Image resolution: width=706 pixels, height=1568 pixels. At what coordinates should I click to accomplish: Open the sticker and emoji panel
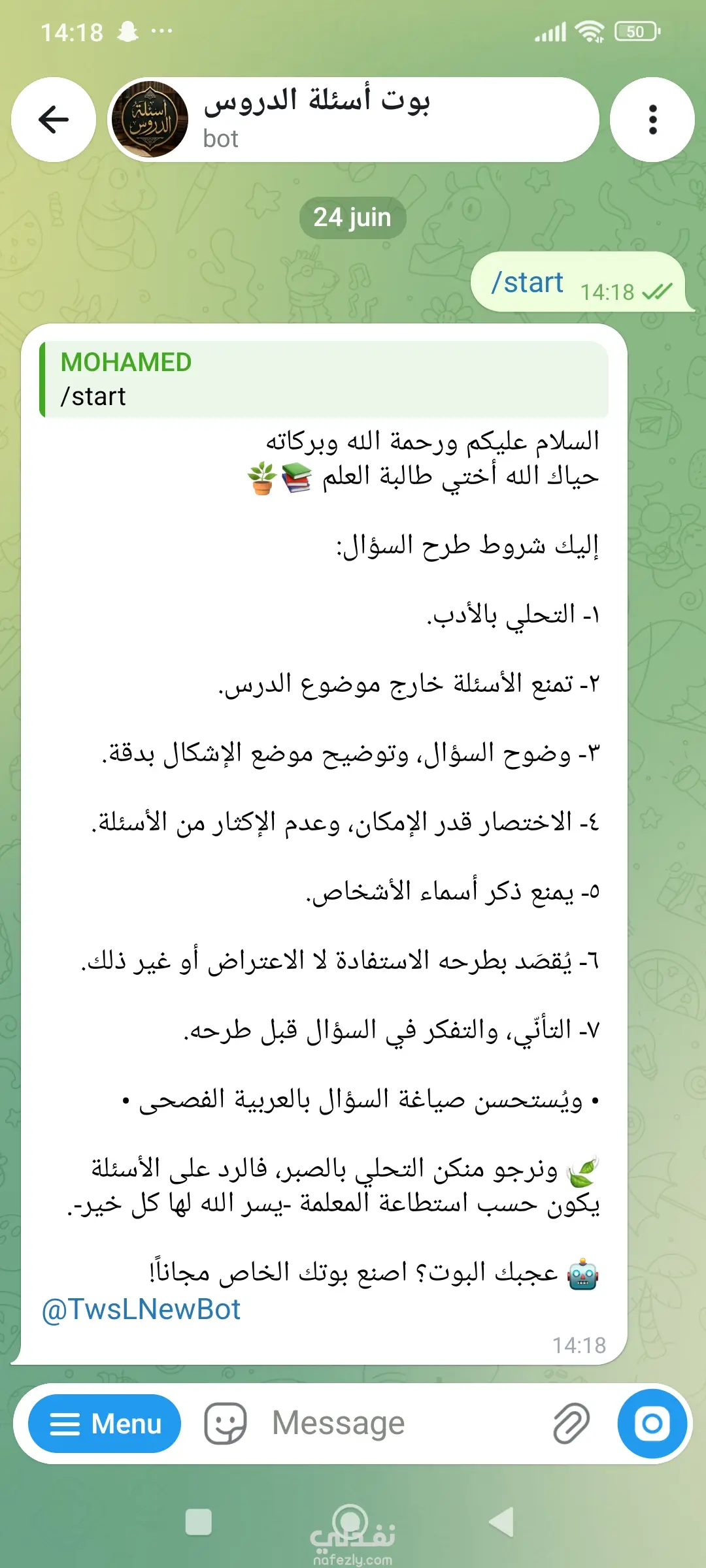226,1424
